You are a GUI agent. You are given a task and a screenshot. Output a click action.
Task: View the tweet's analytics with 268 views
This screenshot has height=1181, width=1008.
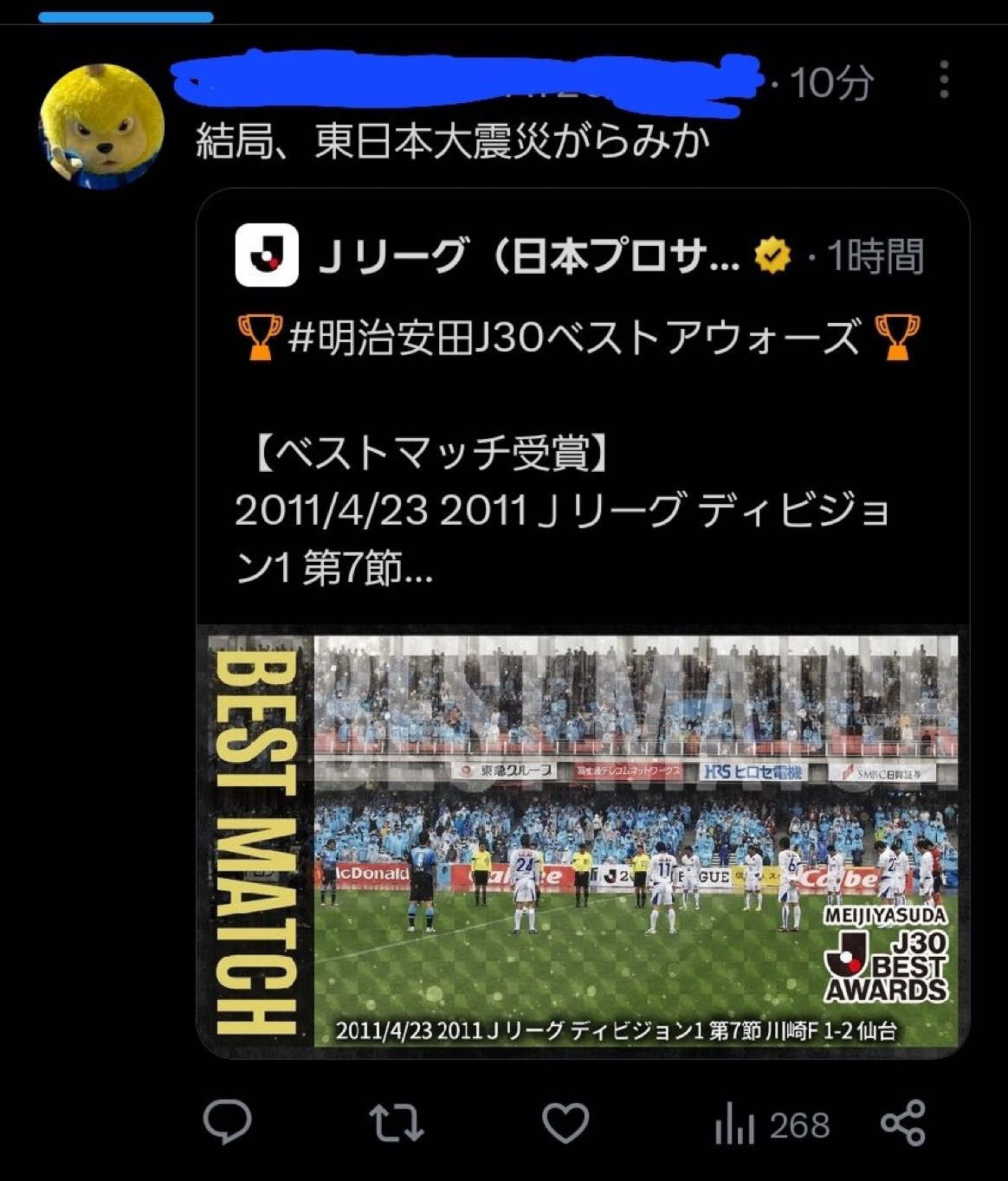(x=771, y=1125)
